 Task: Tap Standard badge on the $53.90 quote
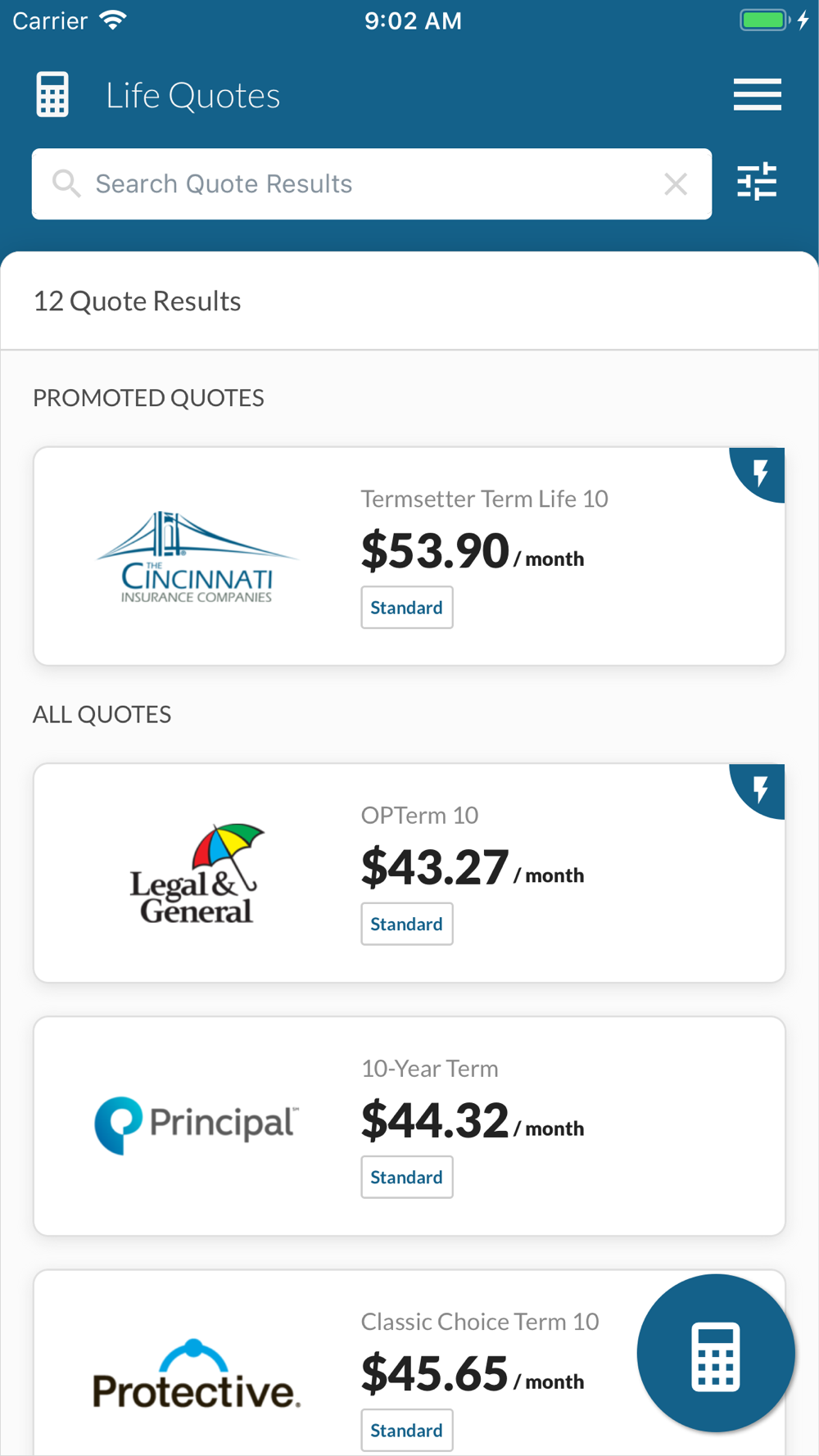point(407,608)
